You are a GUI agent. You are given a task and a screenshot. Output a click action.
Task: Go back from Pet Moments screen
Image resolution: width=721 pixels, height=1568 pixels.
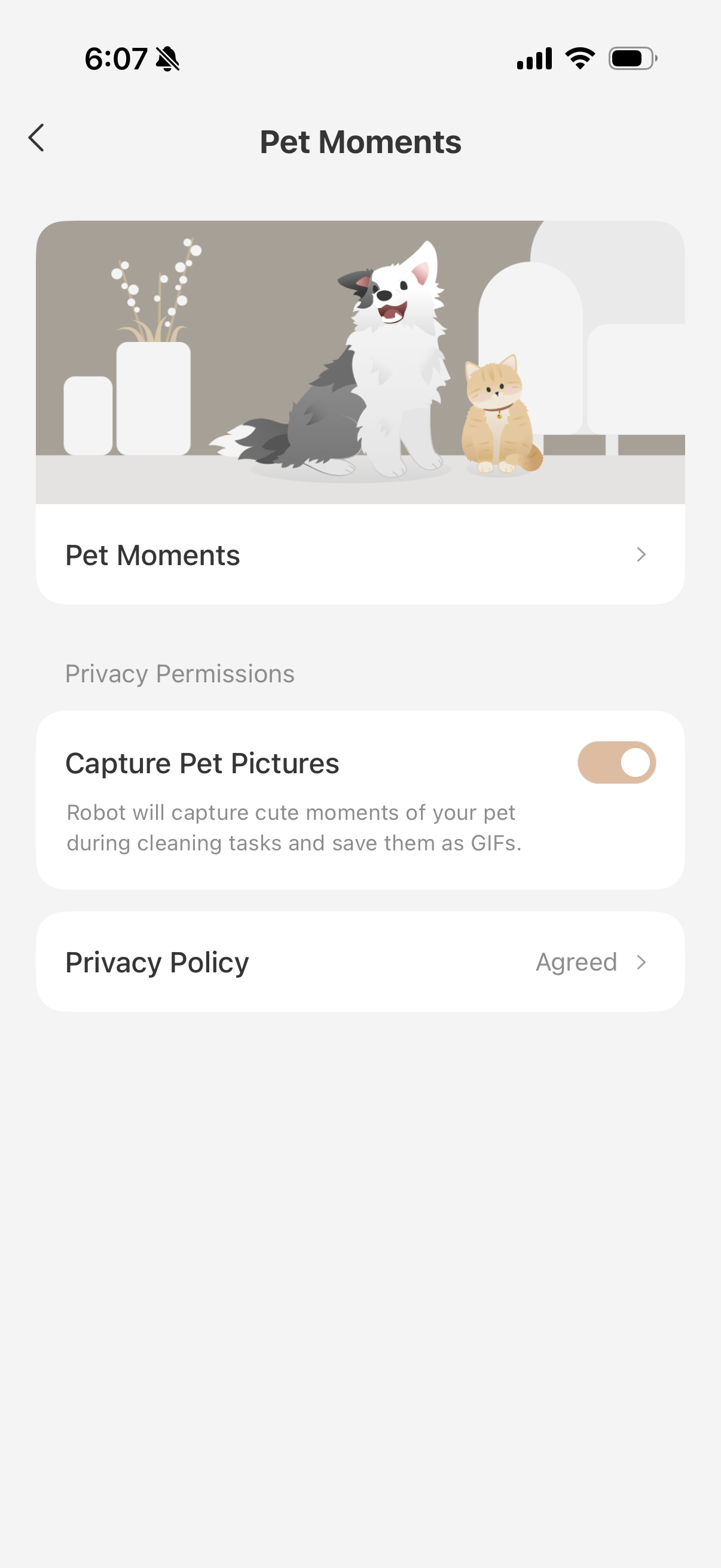pyautogui.click(x=36, y=138)
